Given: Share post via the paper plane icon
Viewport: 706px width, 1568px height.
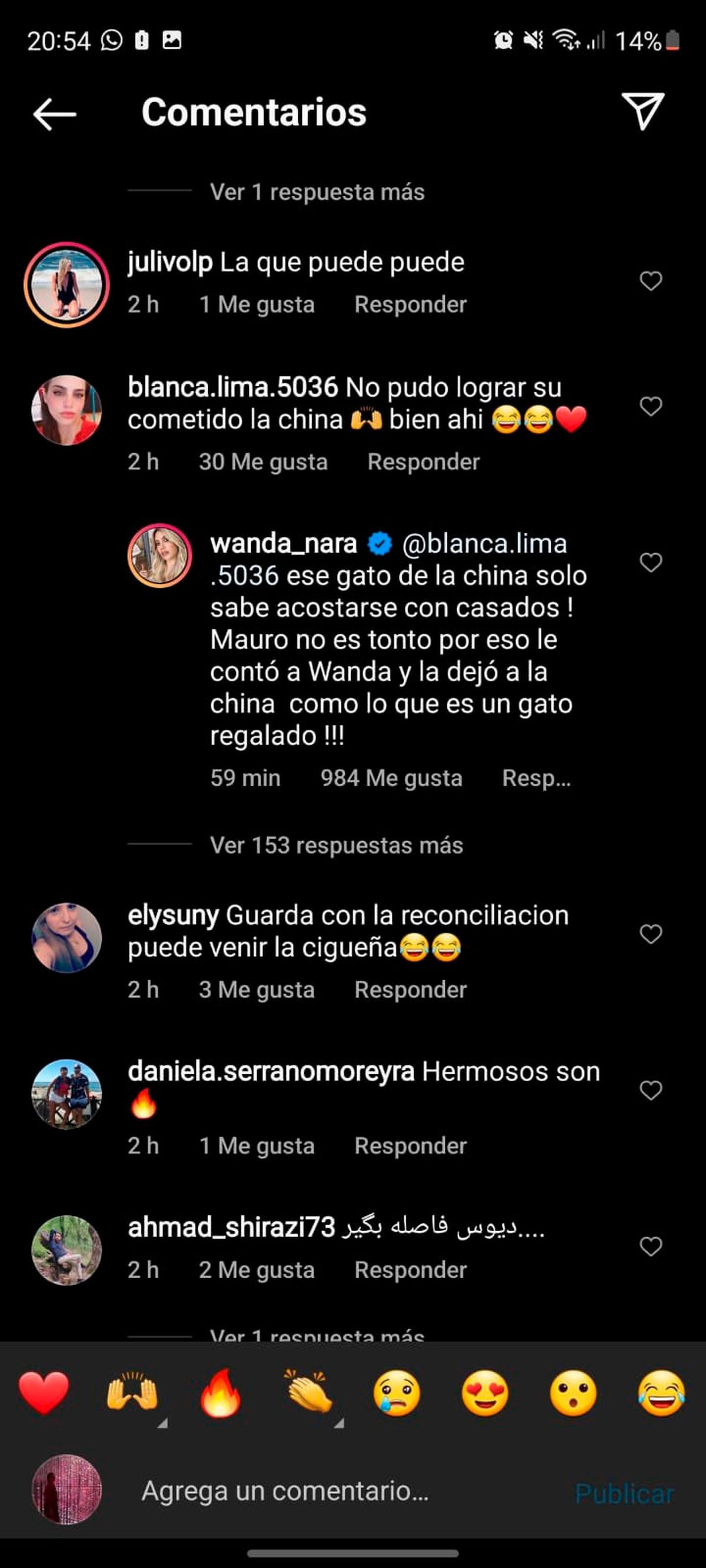Looking at the screenshot, I should pos(642,111).
